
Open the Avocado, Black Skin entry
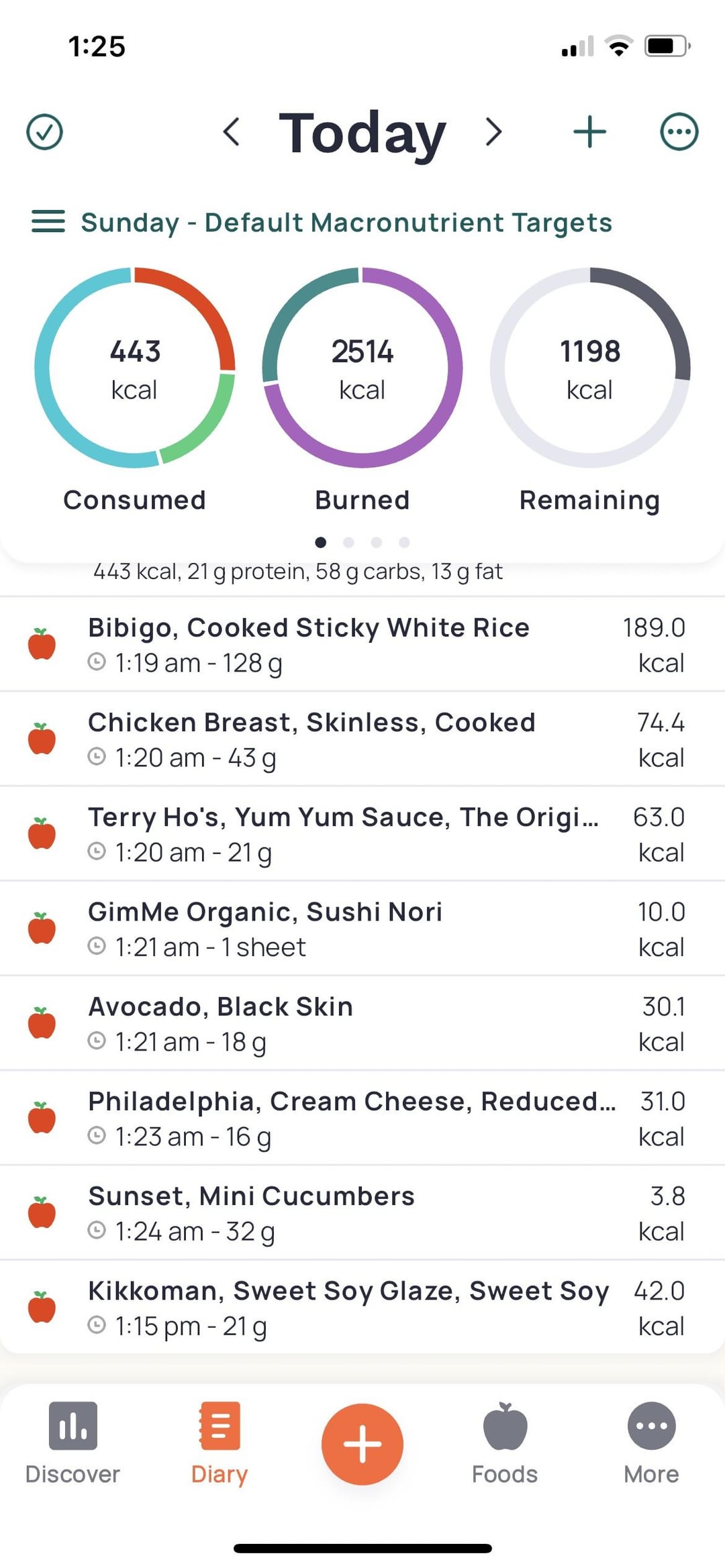click(362, 1023)
